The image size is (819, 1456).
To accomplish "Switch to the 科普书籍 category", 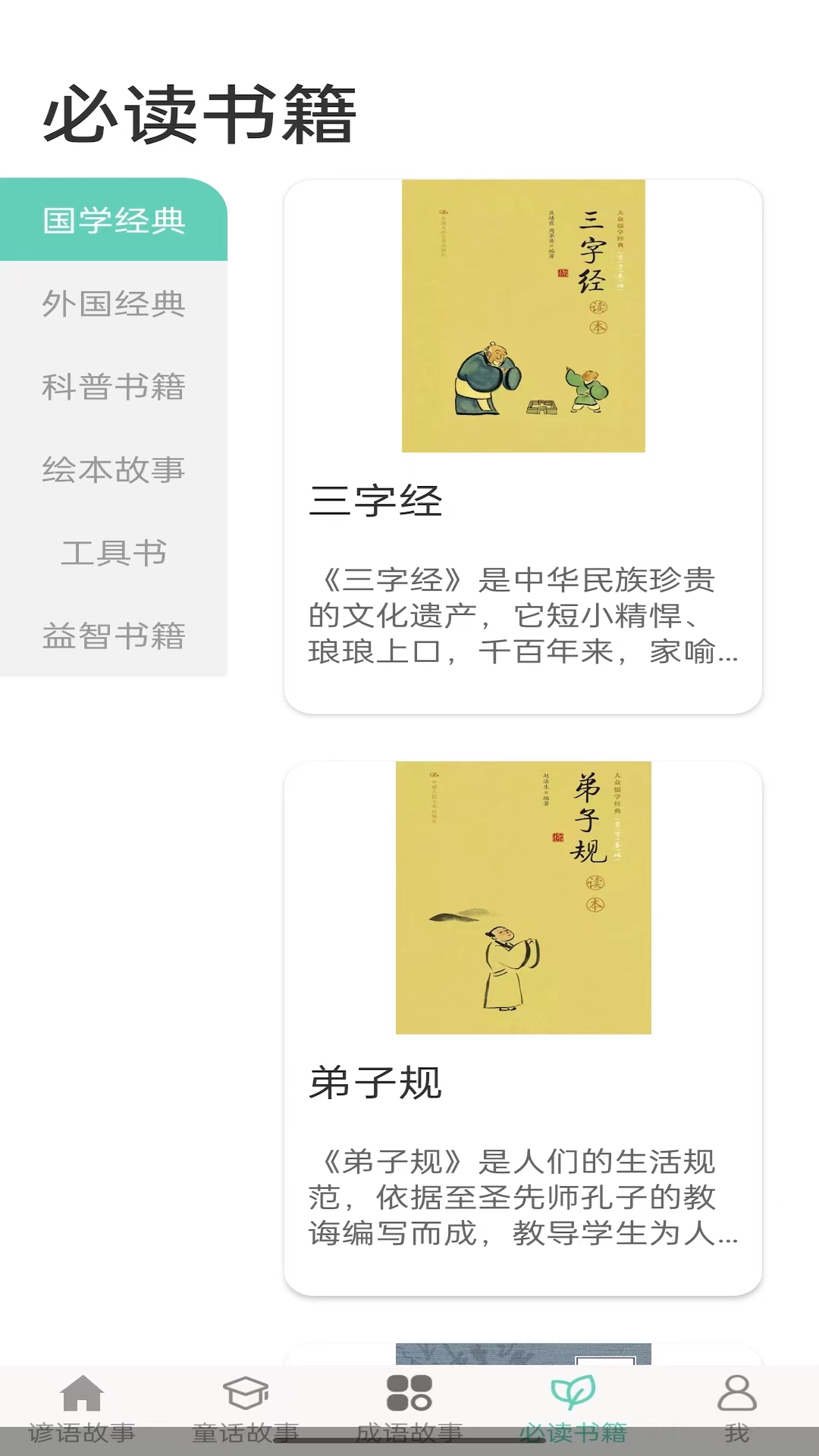I will 112,388.
